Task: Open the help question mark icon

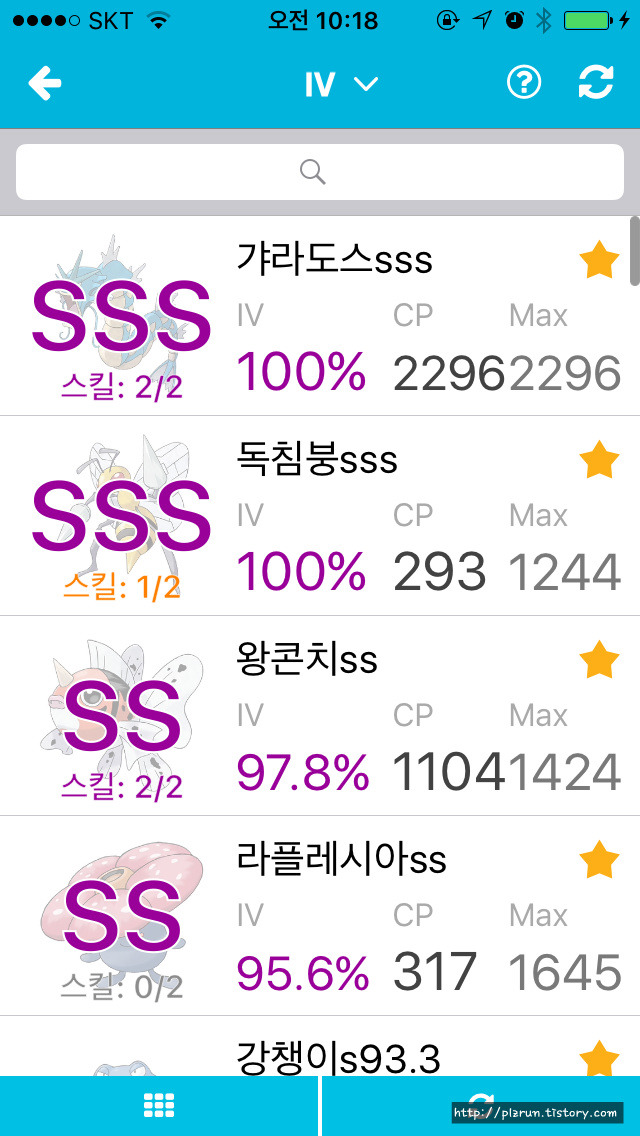Action: pos(523,83)
